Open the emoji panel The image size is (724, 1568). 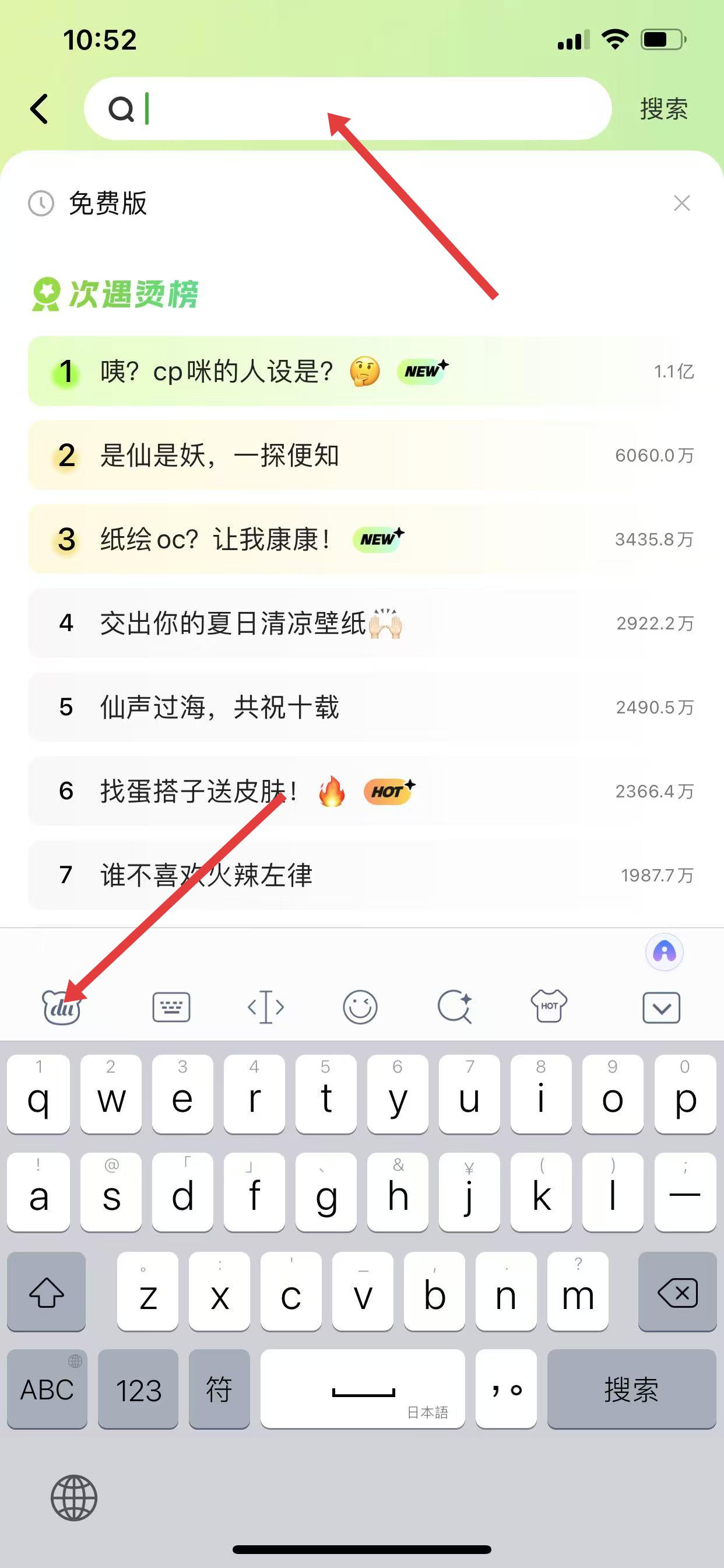(360, 1007)
